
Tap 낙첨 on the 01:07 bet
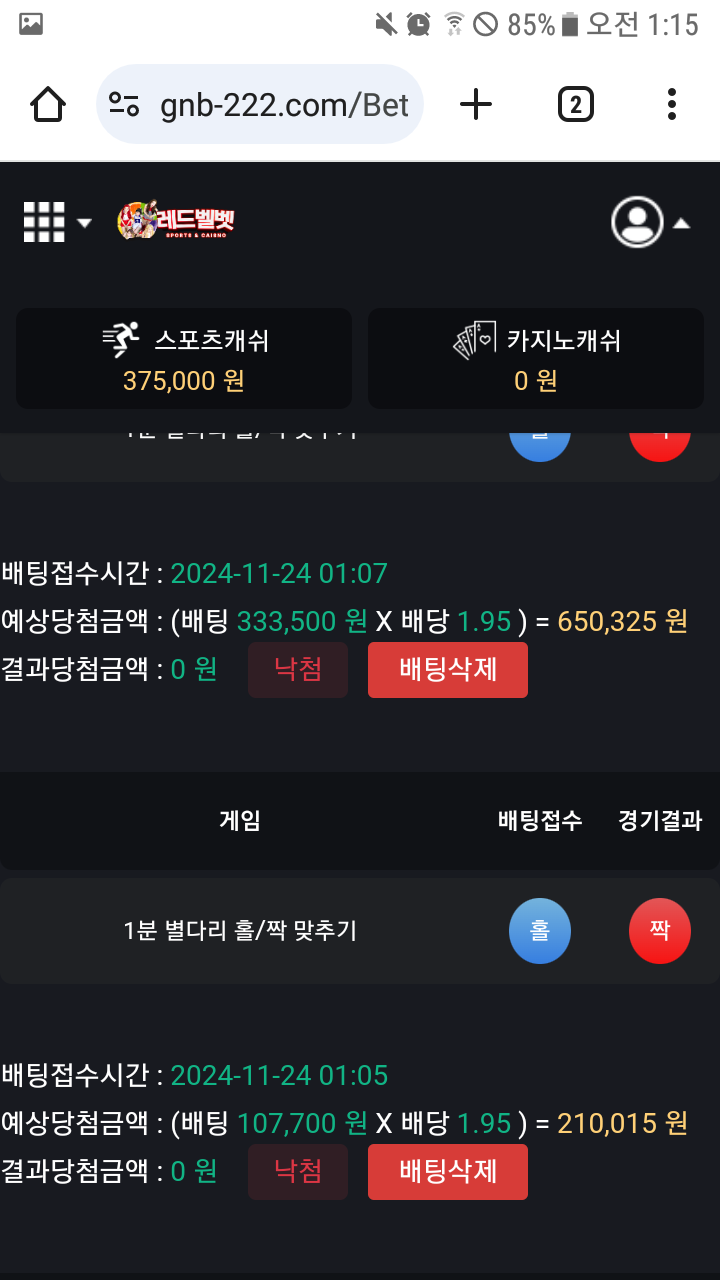(x=298, y=670)
